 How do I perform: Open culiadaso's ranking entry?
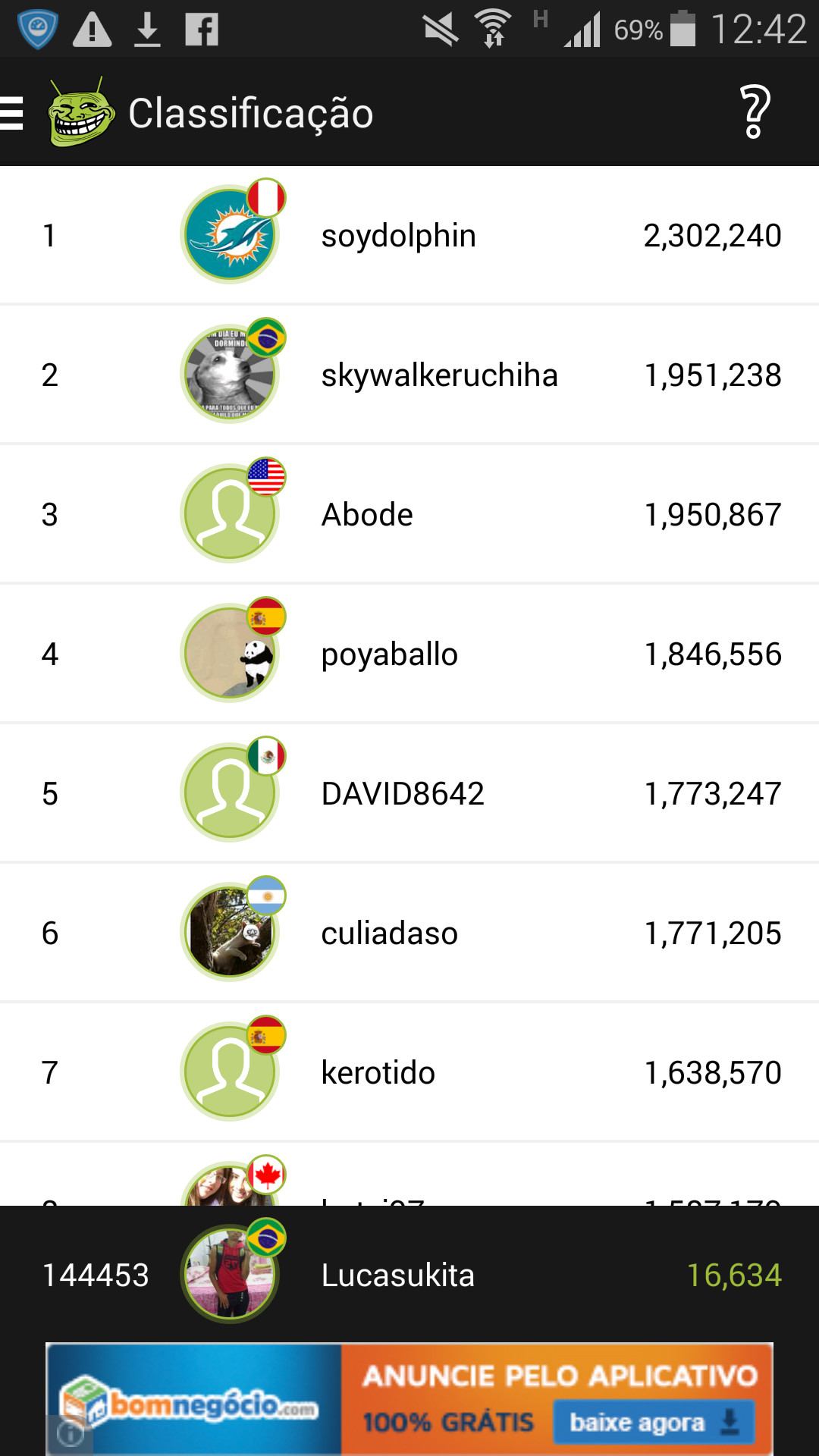click(x=409, y=934)
